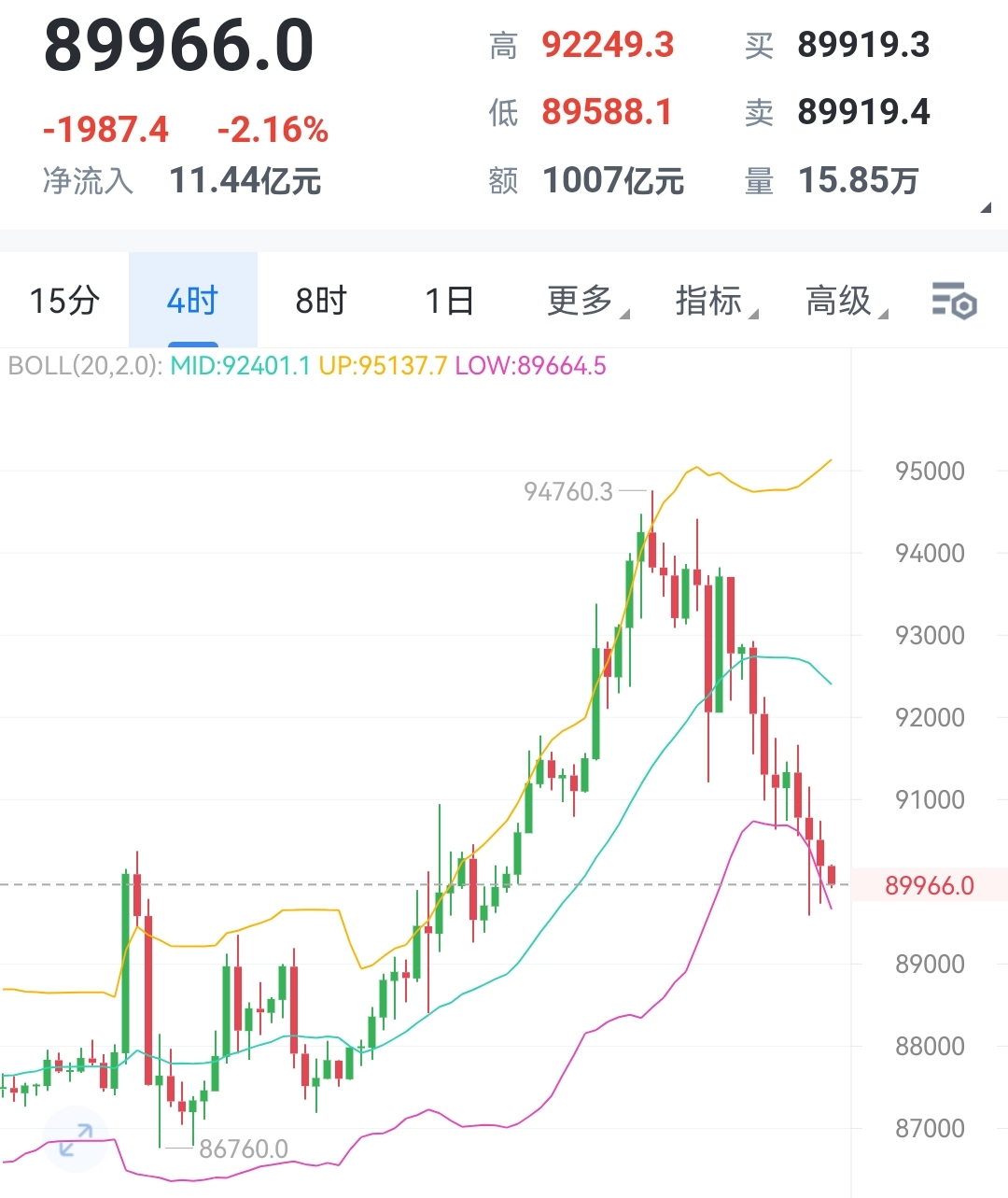Open the 指标 indicators menu

(713, 301)
